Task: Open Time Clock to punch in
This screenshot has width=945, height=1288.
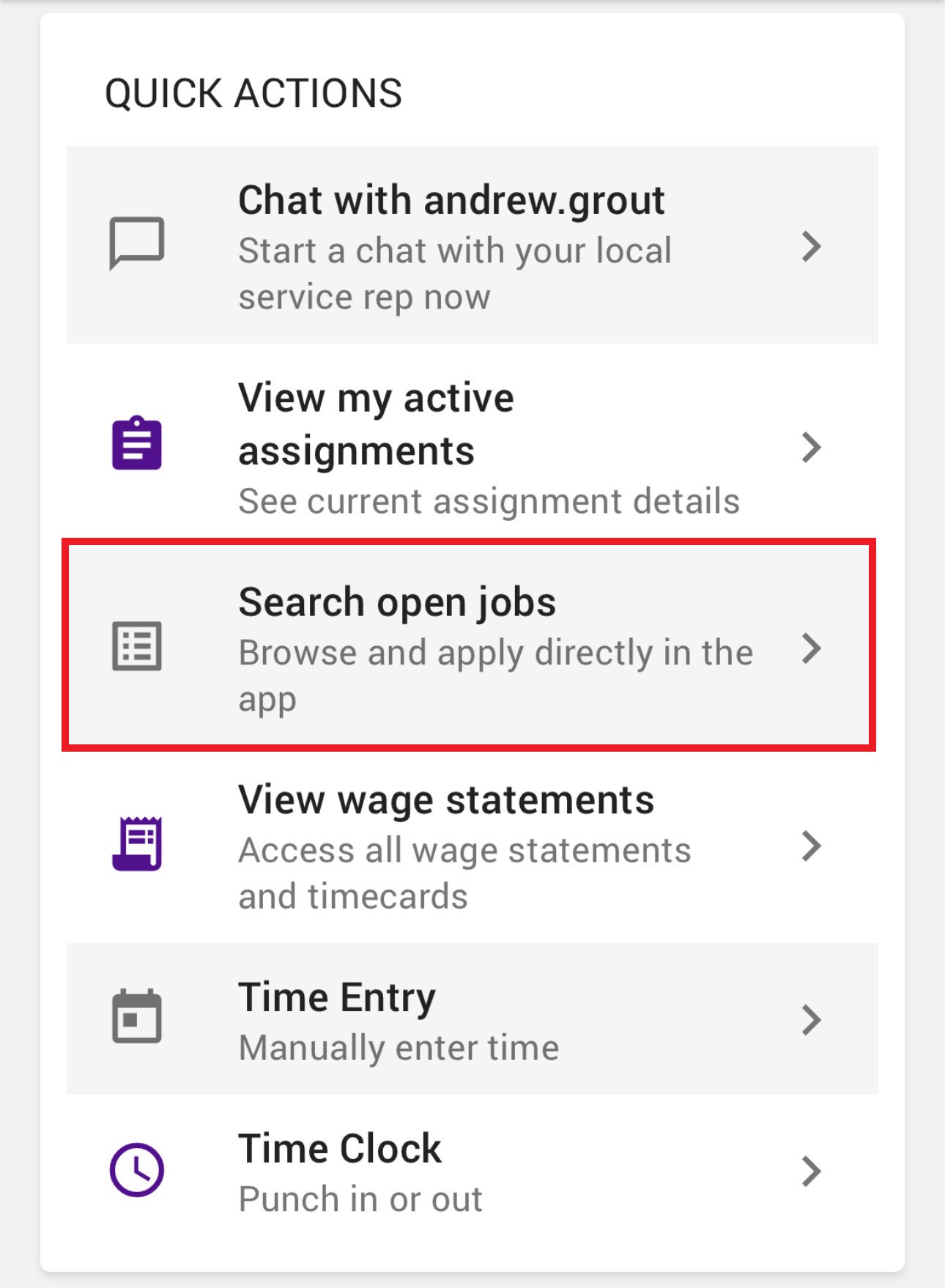Action: (472, 1170)
